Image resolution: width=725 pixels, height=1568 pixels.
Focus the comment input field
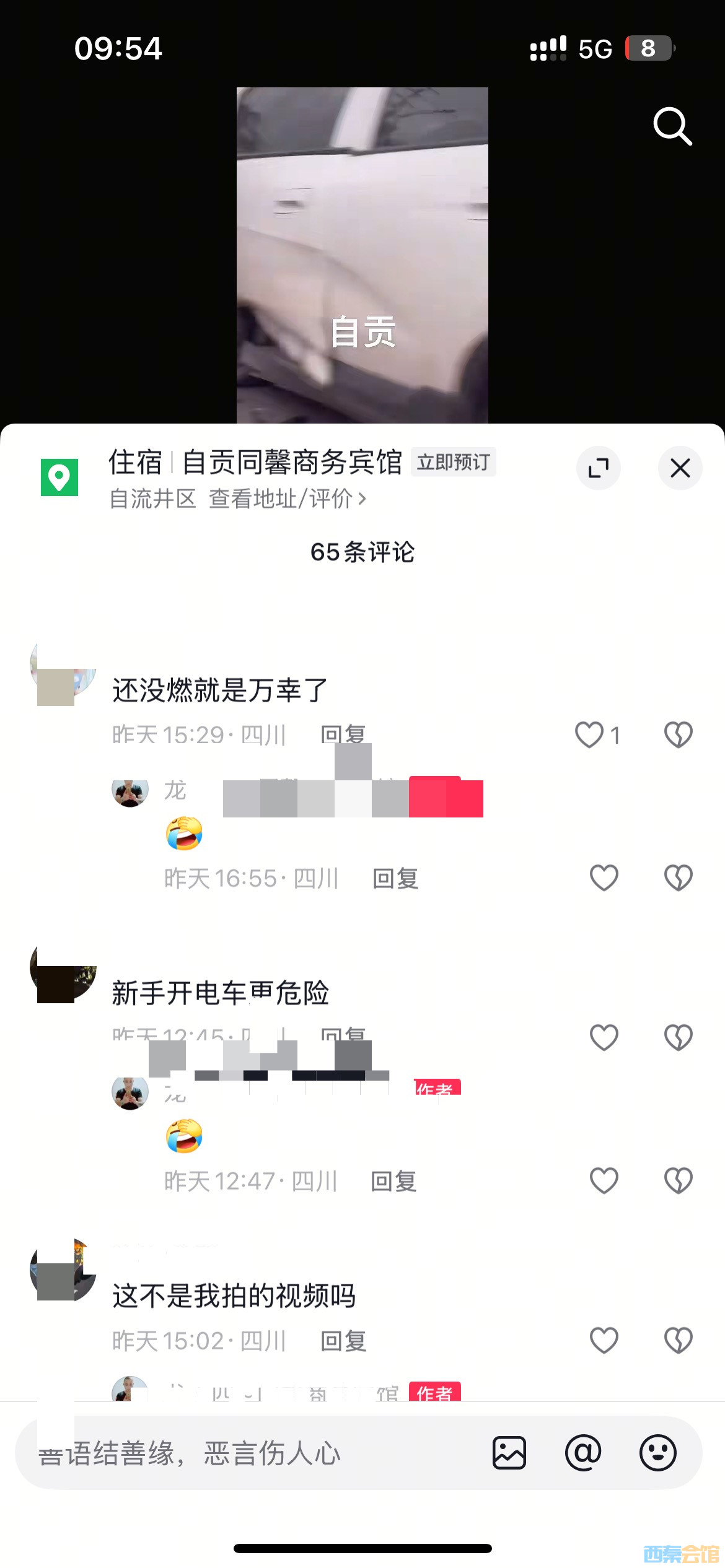coord(248,1453)
